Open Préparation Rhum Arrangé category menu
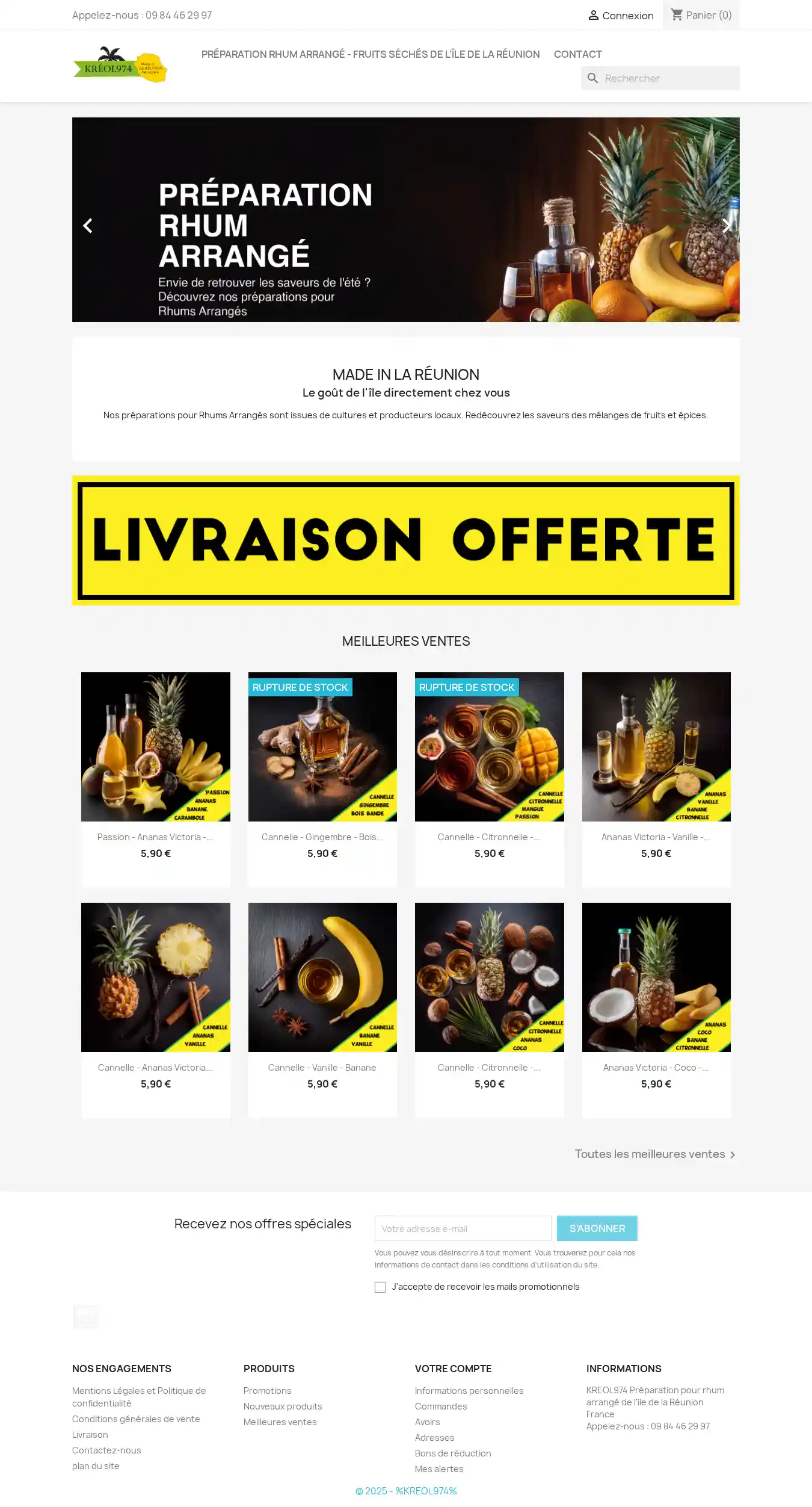 pos(370,54)
